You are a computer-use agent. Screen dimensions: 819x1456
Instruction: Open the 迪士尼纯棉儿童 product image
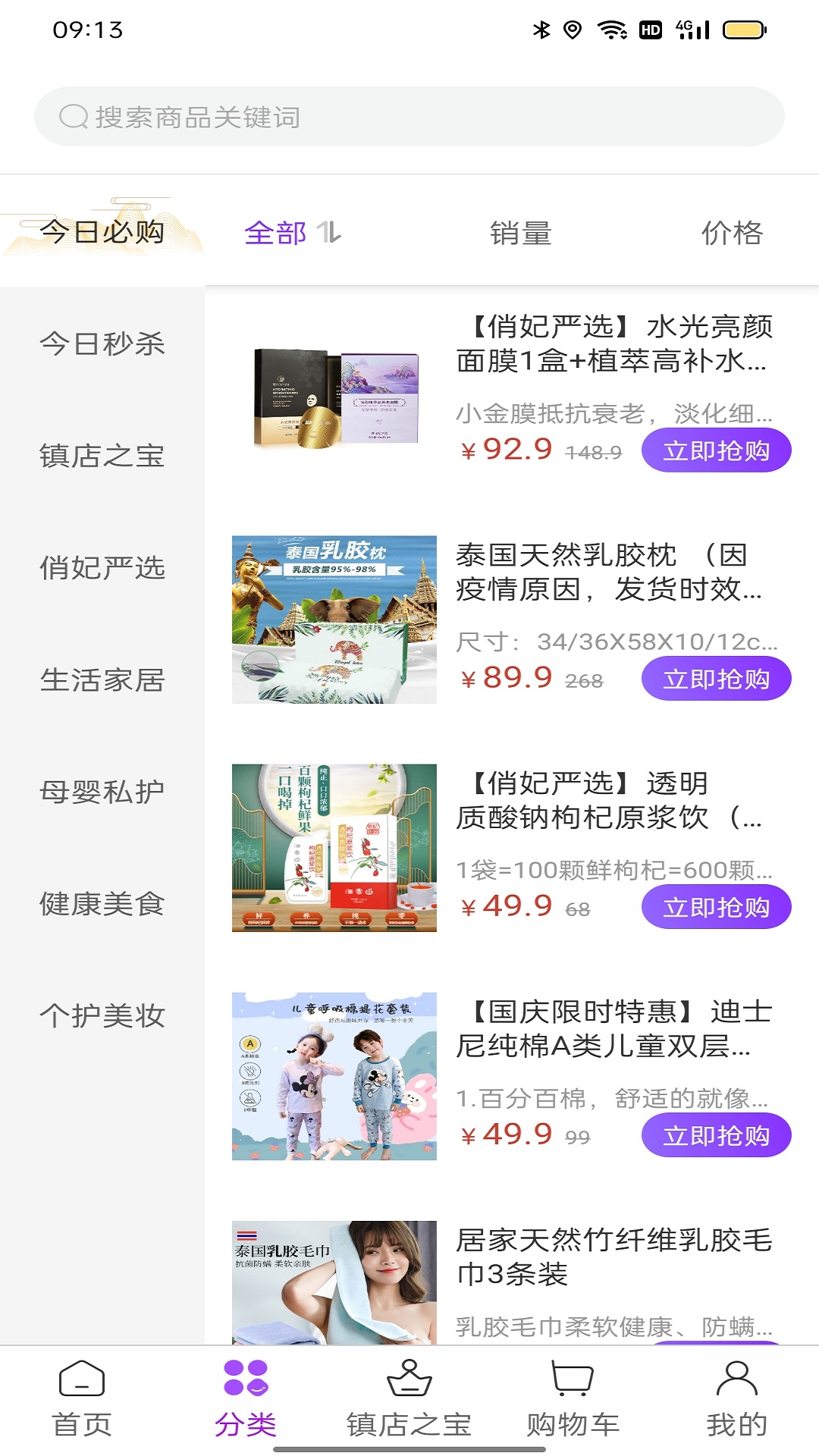click(x=334, y=1076)
